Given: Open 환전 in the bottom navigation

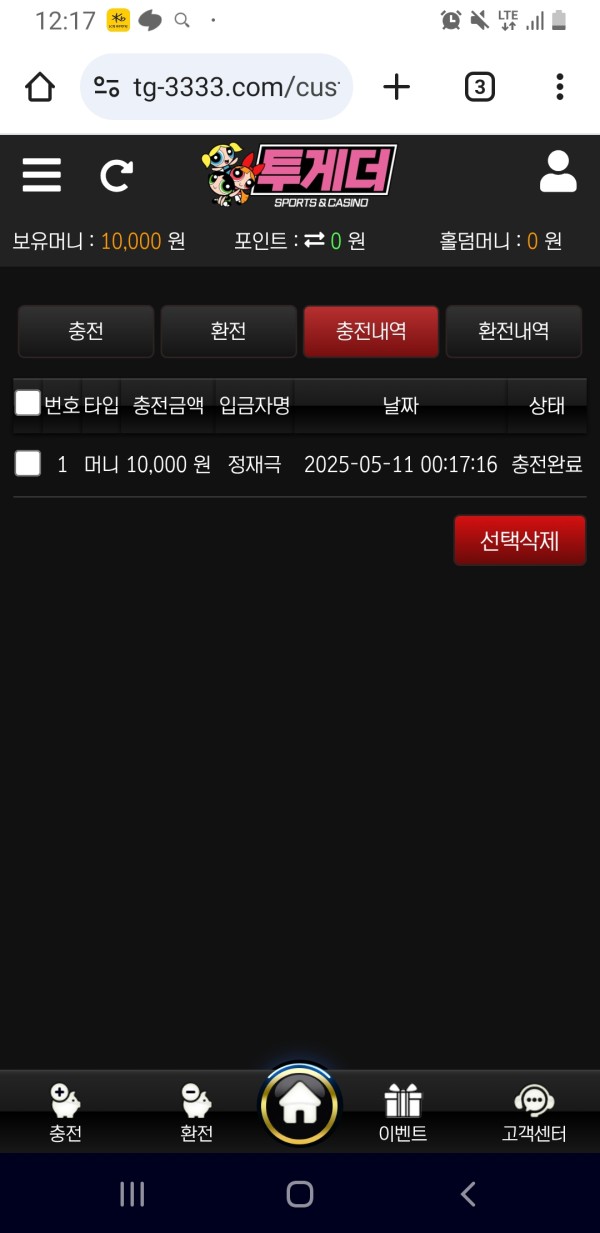Looking at the screenshot, I should 197,1113.
